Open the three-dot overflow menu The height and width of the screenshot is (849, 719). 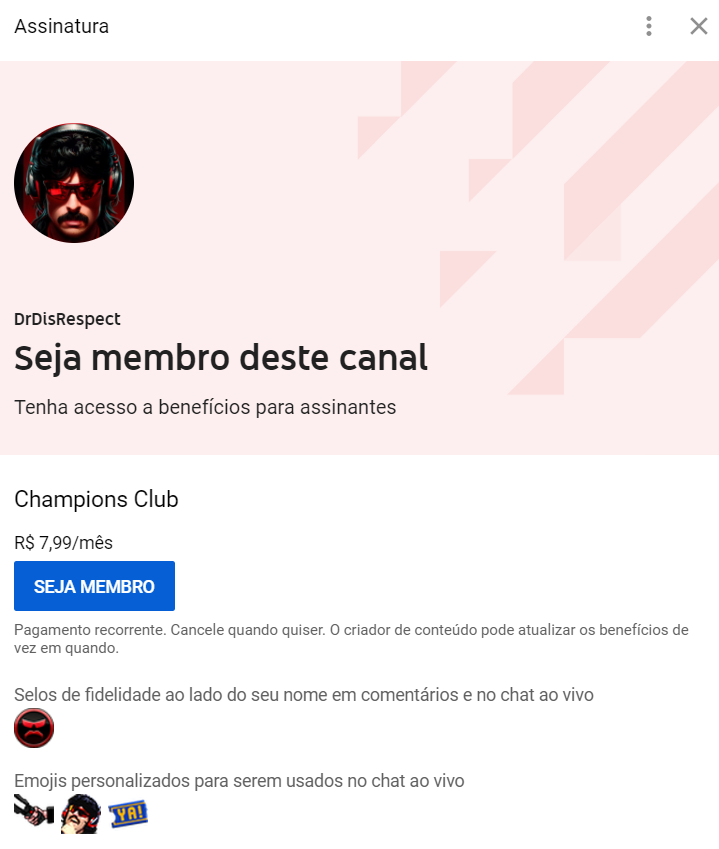(x=649, y=26)
